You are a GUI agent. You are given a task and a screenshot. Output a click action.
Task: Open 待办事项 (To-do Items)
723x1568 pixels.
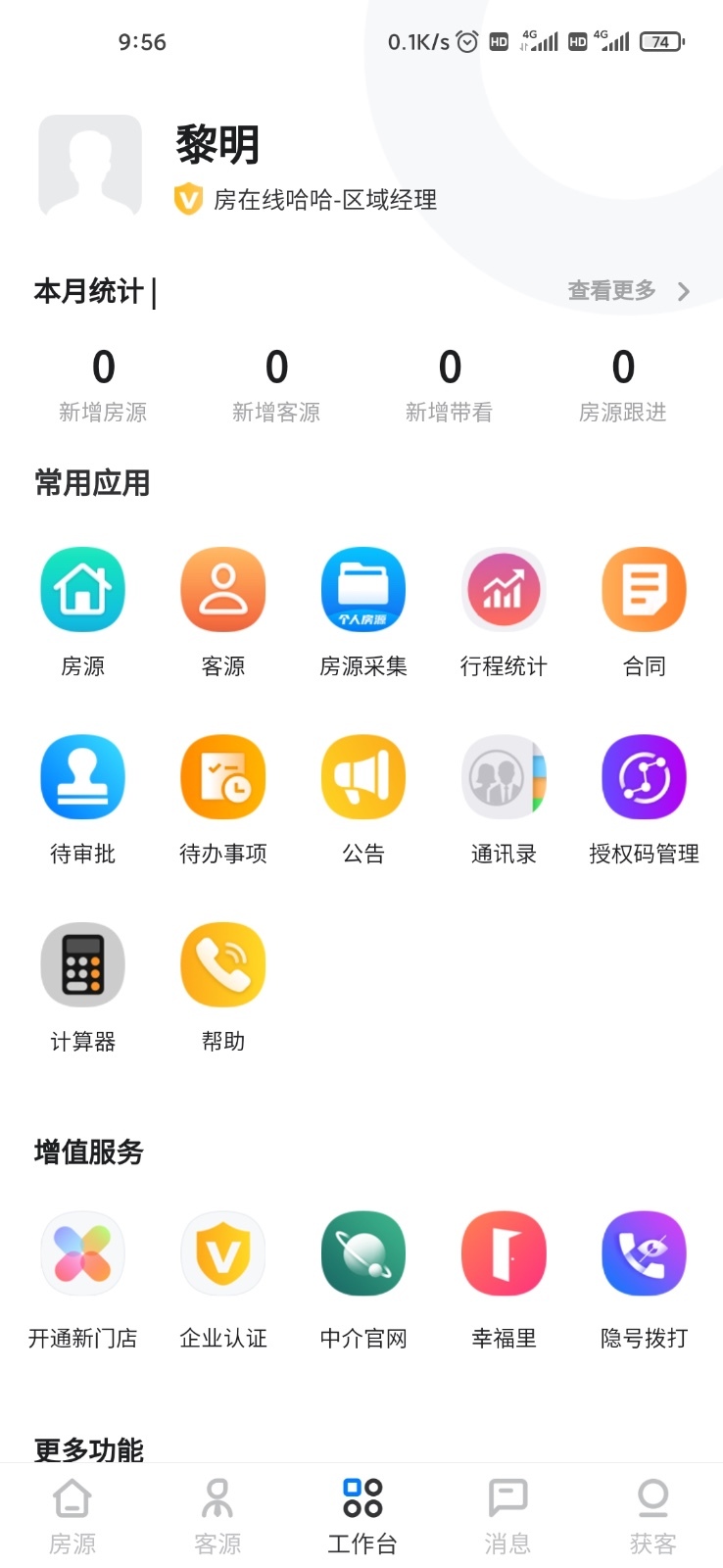coord(223,775)
